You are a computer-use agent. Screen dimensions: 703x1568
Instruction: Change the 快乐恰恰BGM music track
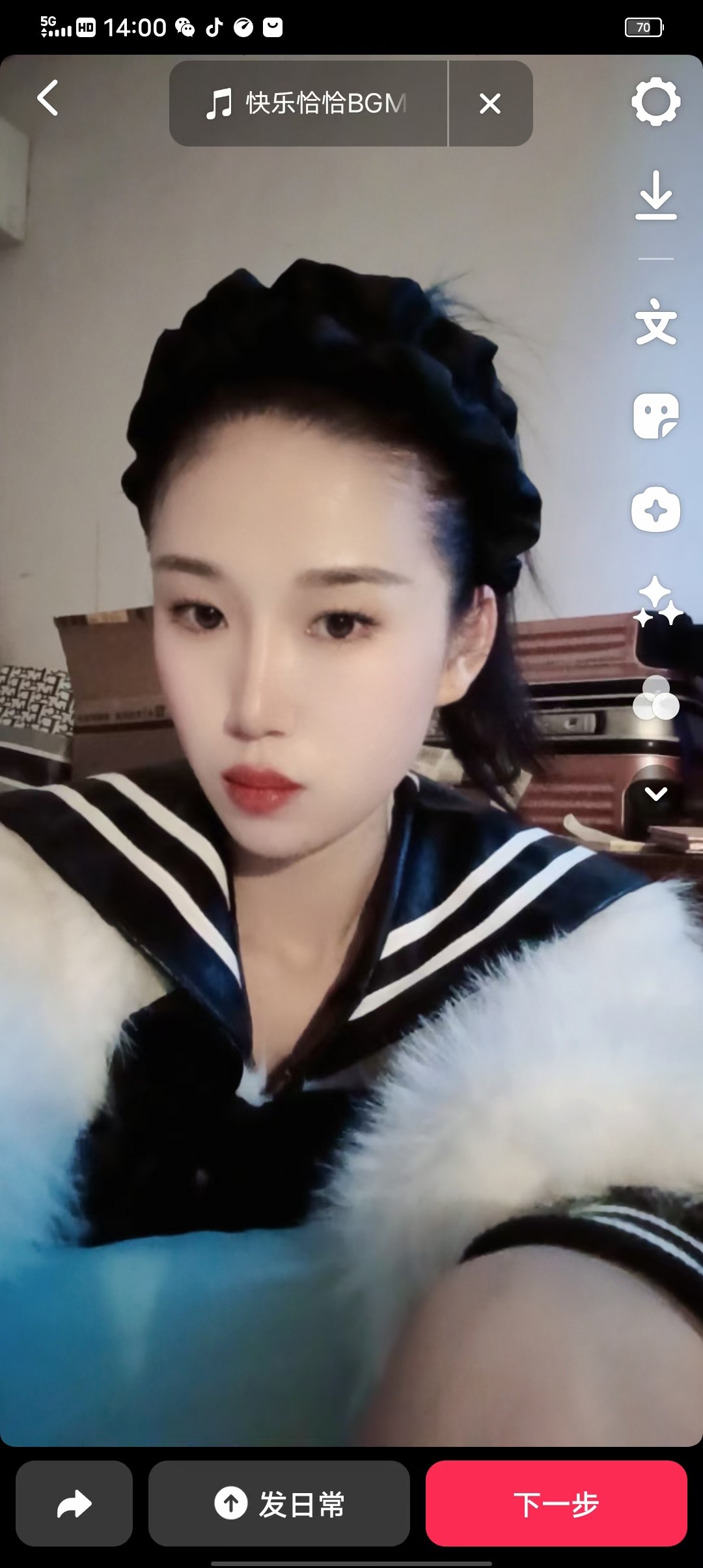pos(307,104)
